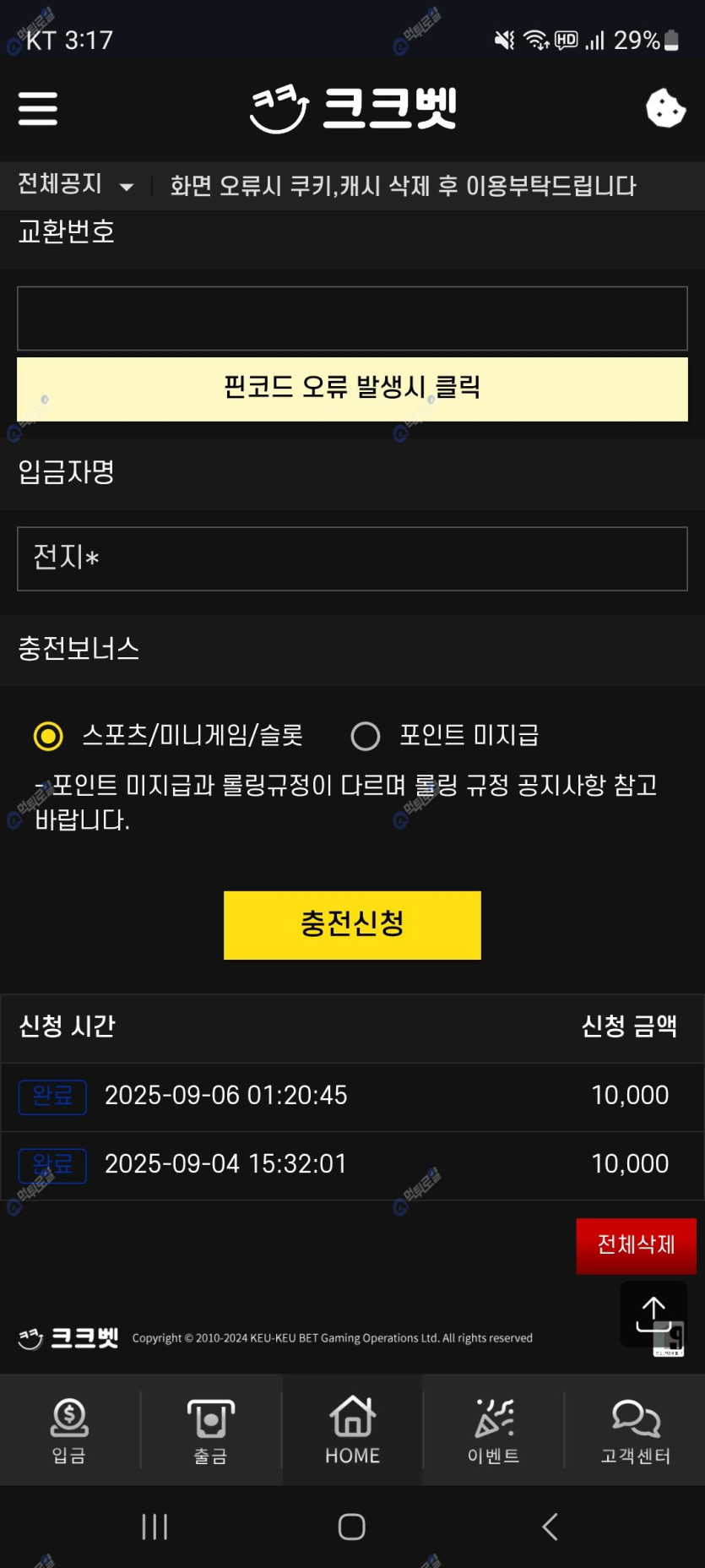Delete all history with 전체삭제
This screenshot has height=1568, width=705.
636,1245
